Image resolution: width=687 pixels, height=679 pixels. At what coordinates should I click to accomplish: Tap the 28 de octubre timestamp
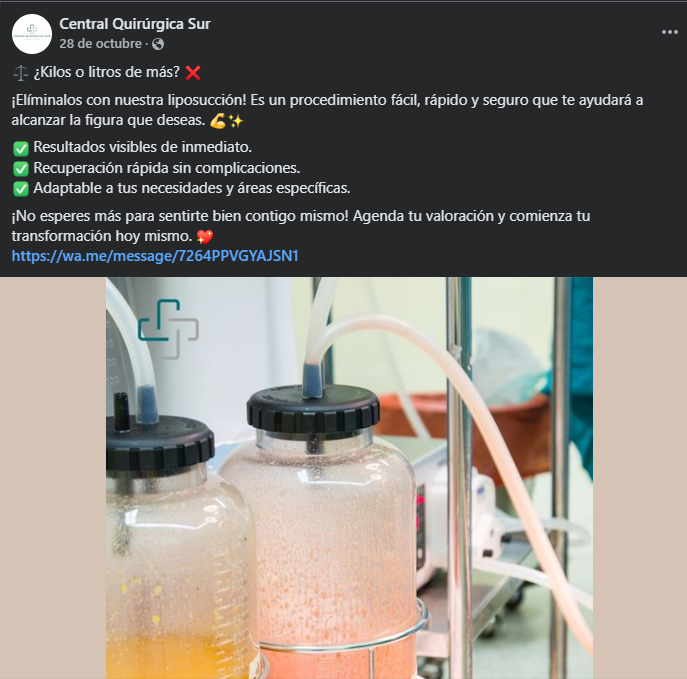tap(102, 44)
